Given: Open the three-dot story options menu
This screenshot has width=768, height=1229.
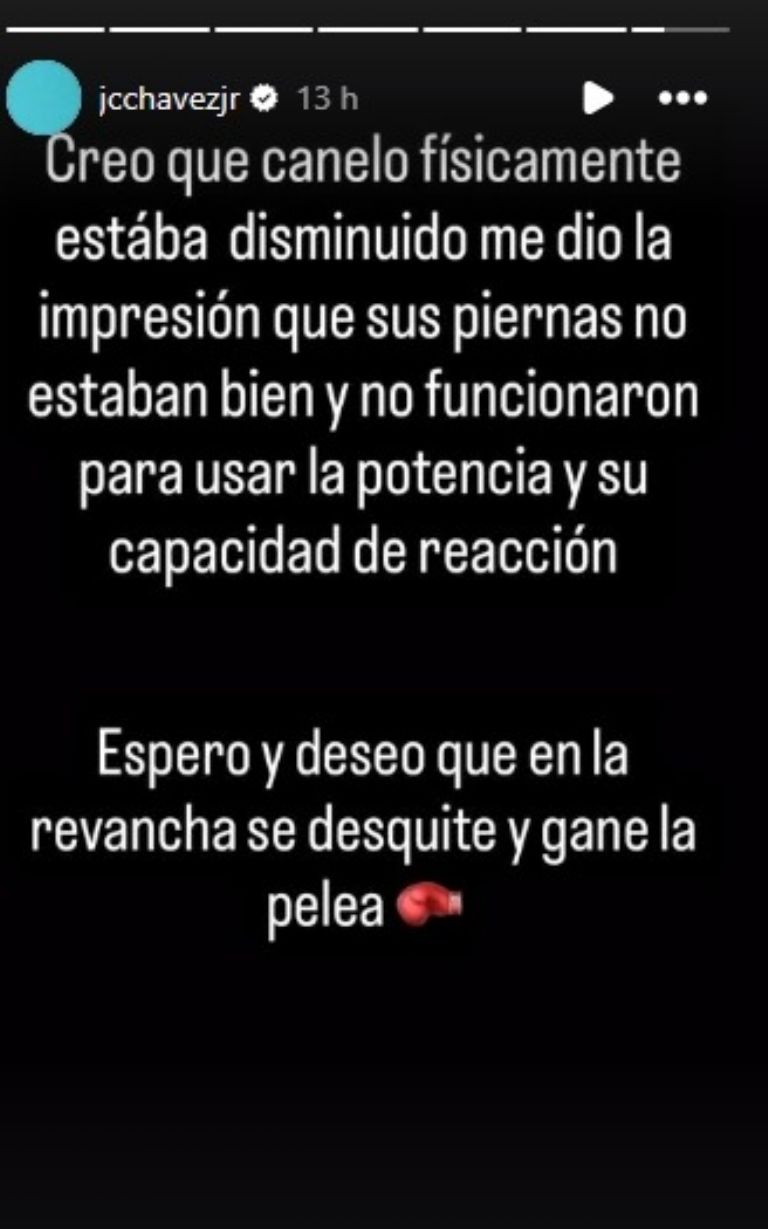Looking at the screenshot, I should point(685,98).
